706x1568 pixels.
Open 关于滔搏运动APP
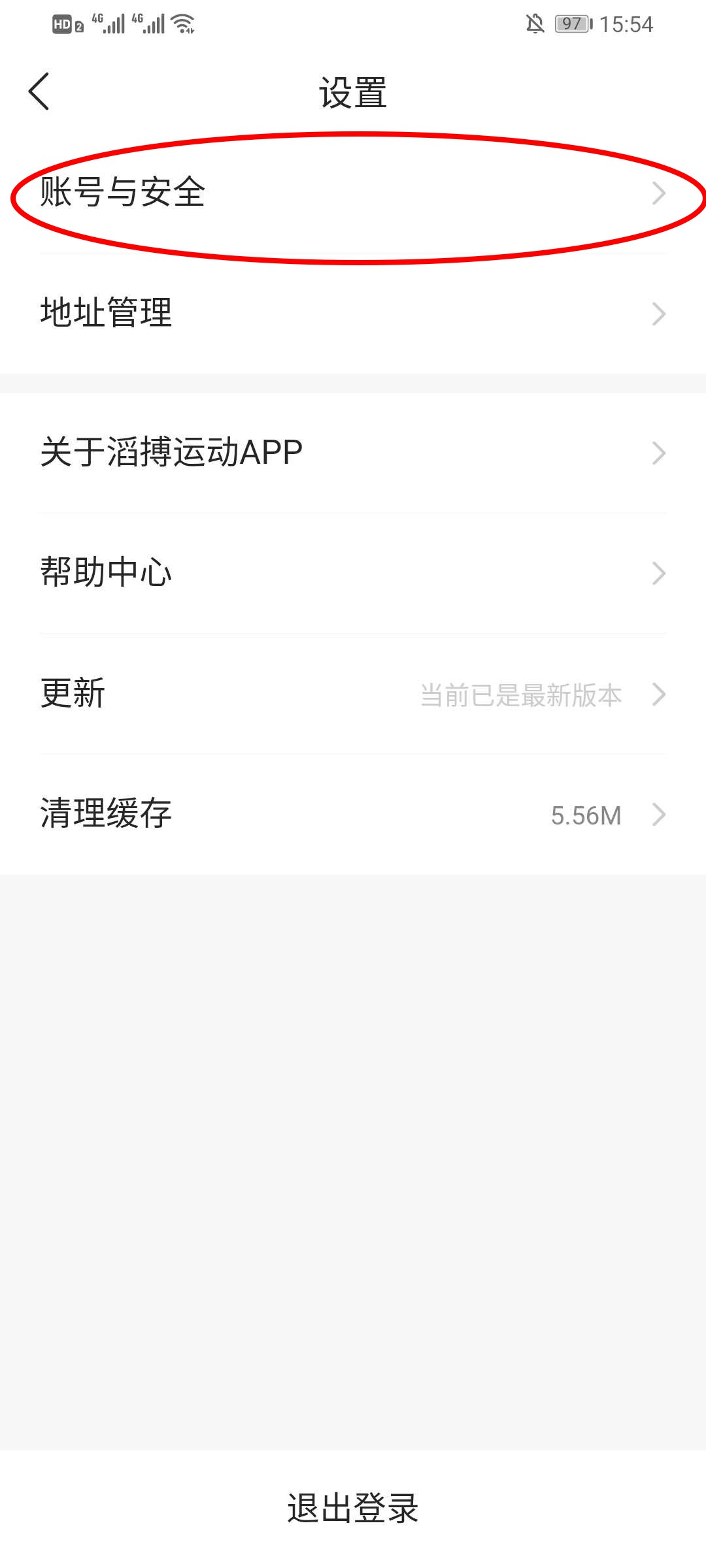[x=353, y=452]
